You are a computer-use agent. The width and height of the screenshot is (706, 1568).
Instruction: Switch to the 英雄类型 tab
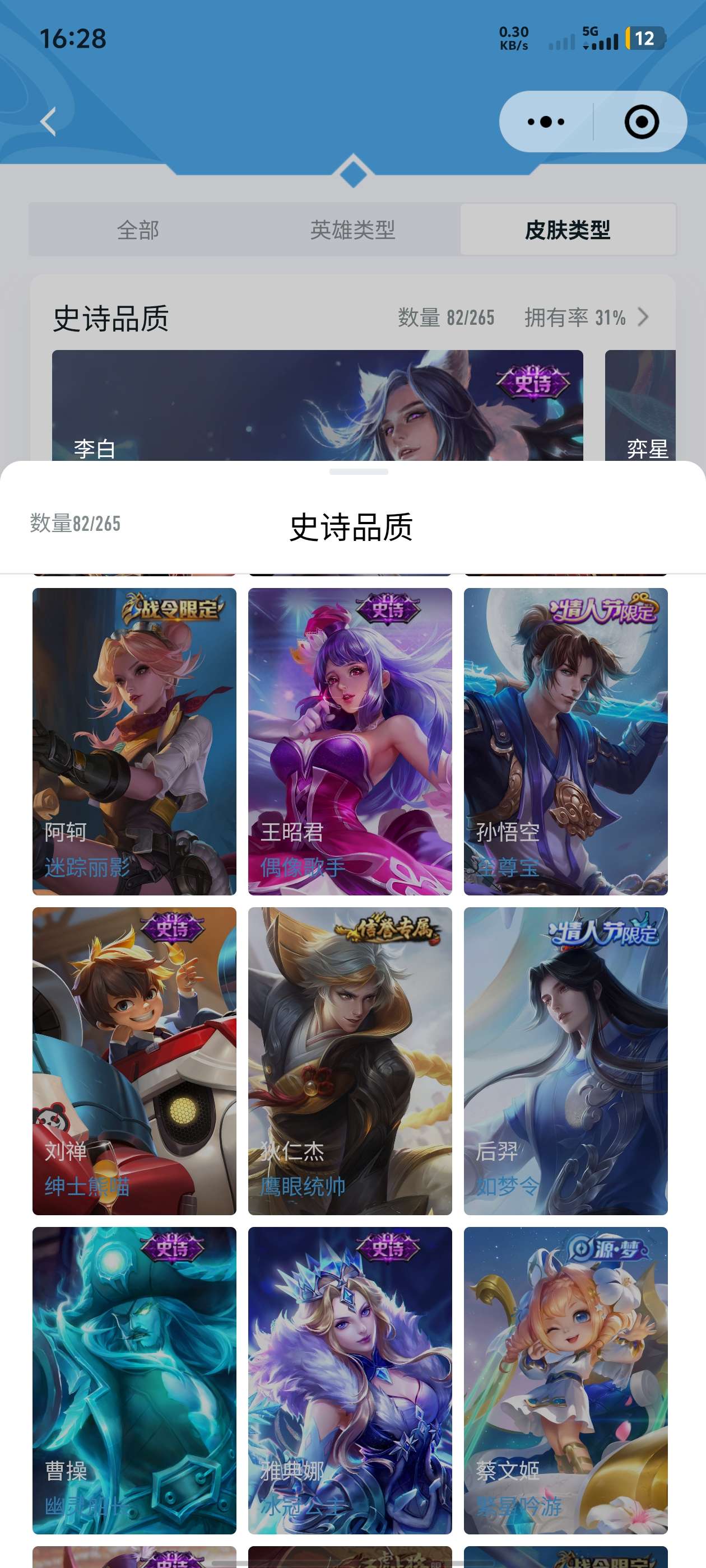pos(352,230)
